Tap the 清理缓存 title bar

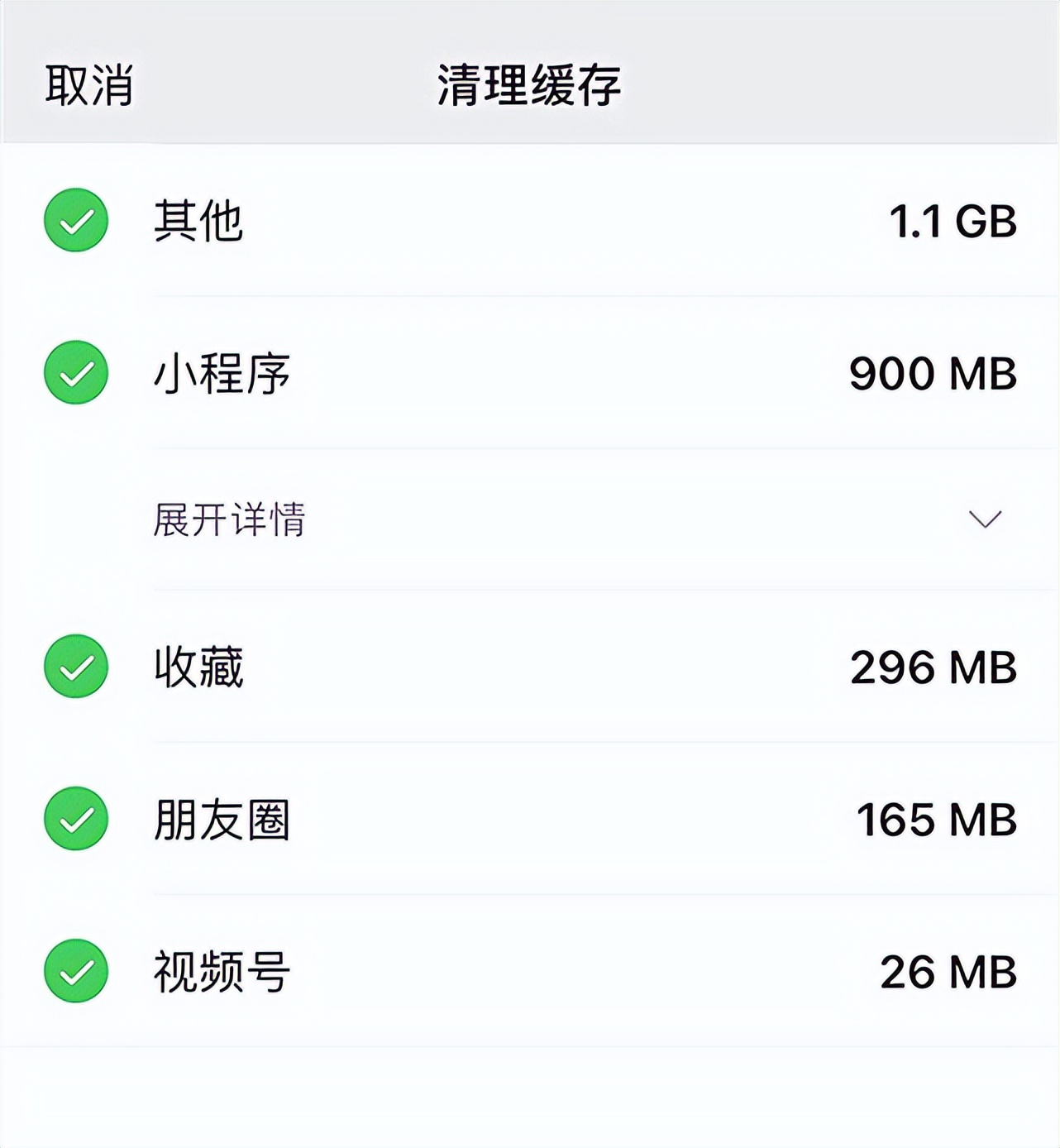(x=529, y=88)
